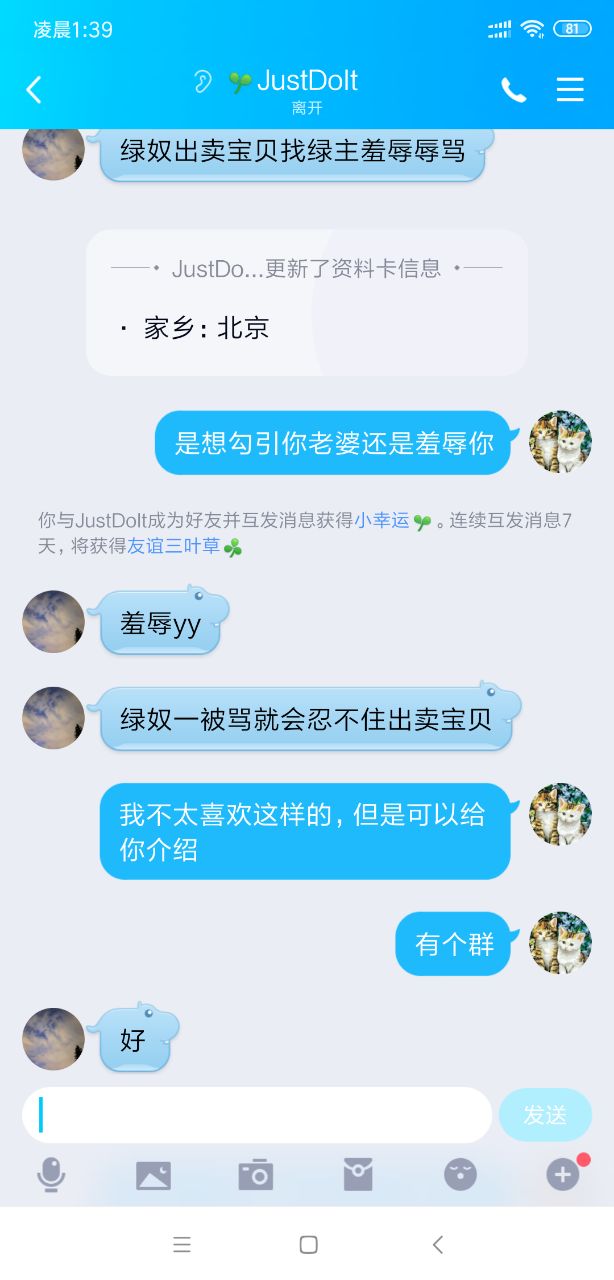Image resolution: width=614 pixels, height=1280 pixels.
Task: Open the emoji panel
Action: click(x=460, y=1174)
